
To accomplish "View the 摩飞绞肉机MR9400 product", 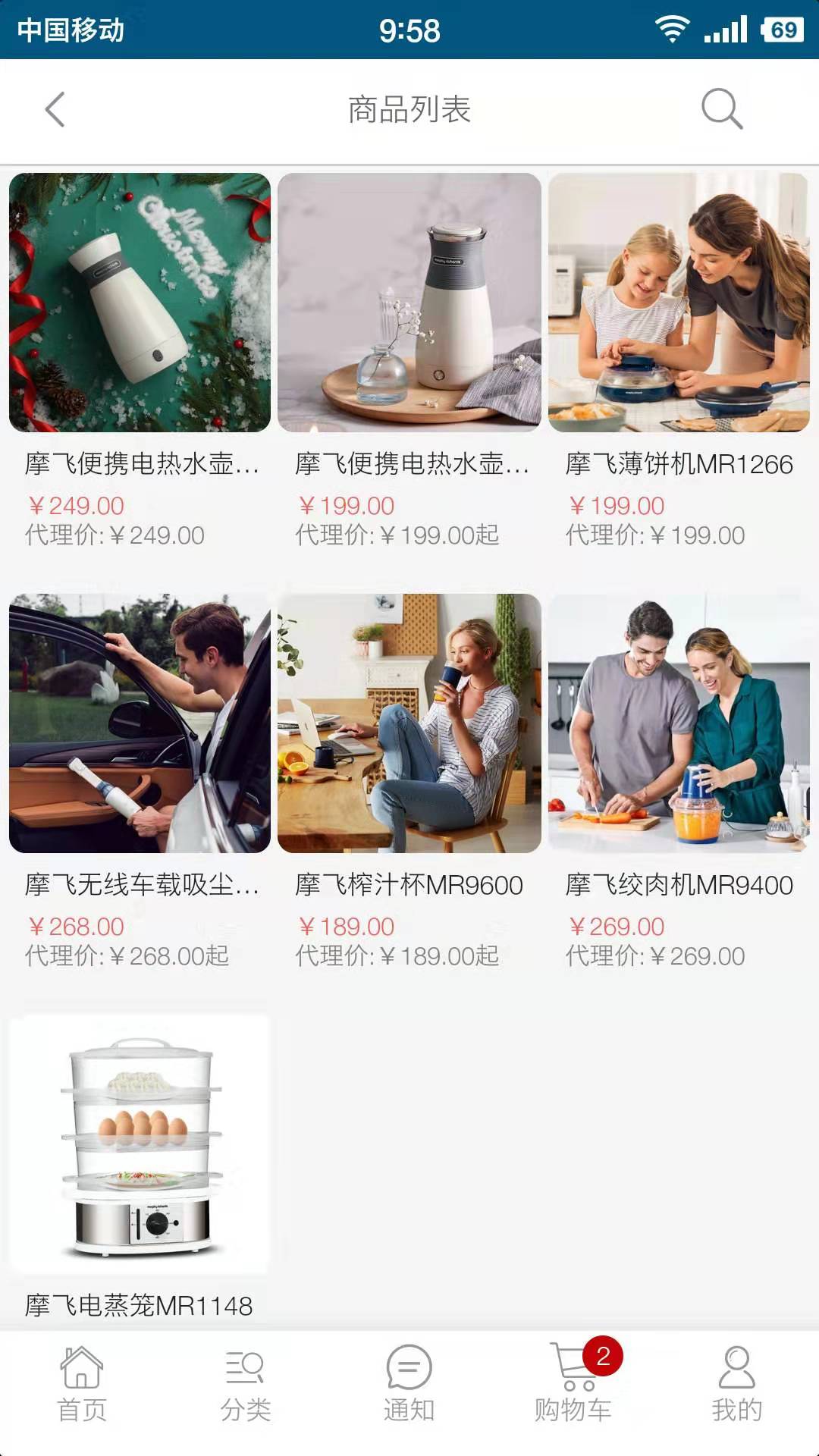I will click(679, 724).
